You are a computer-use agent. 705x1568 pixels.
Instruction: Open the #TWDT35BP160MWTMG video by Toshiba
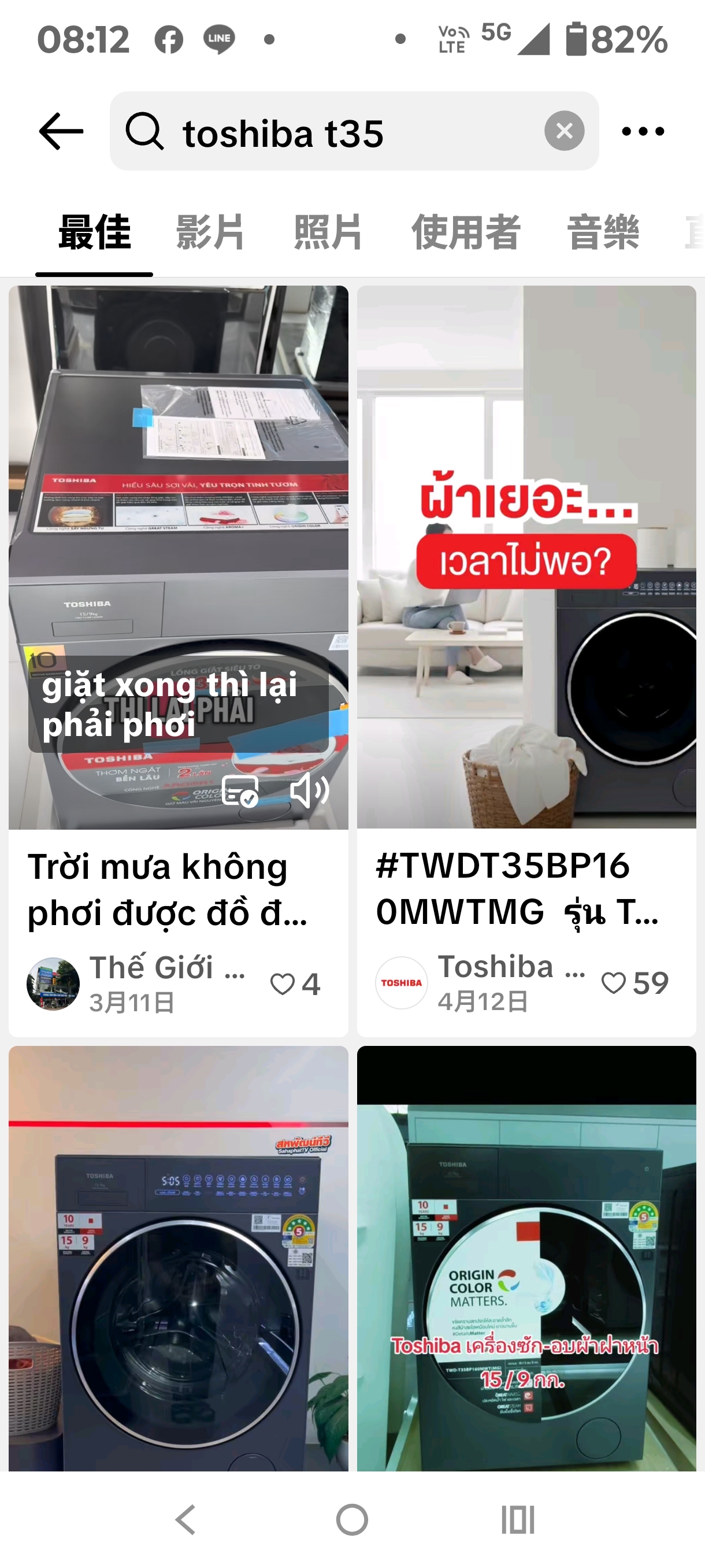526,557
